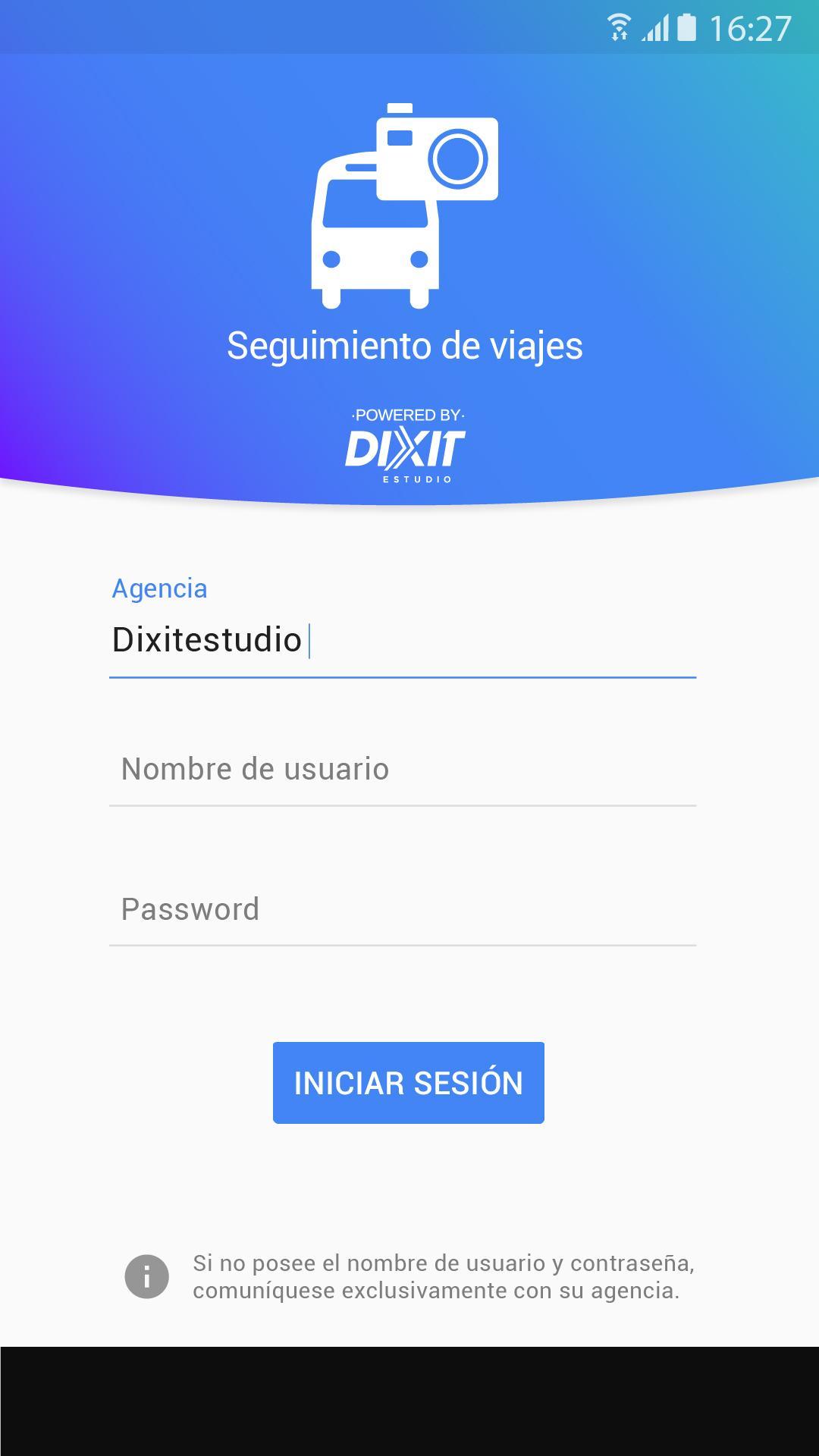819x1456 pixels.
Task: Select the Password input field
Action: 403,909
